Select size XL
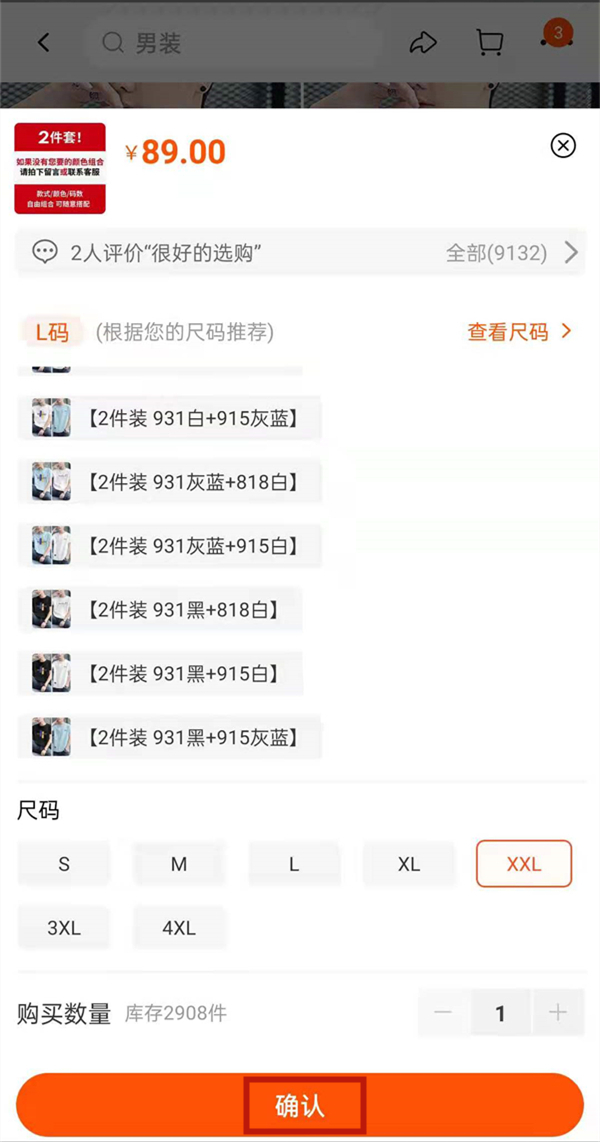Image resolution: width=600 pixels, height=1142 pixels. (409, 864)
